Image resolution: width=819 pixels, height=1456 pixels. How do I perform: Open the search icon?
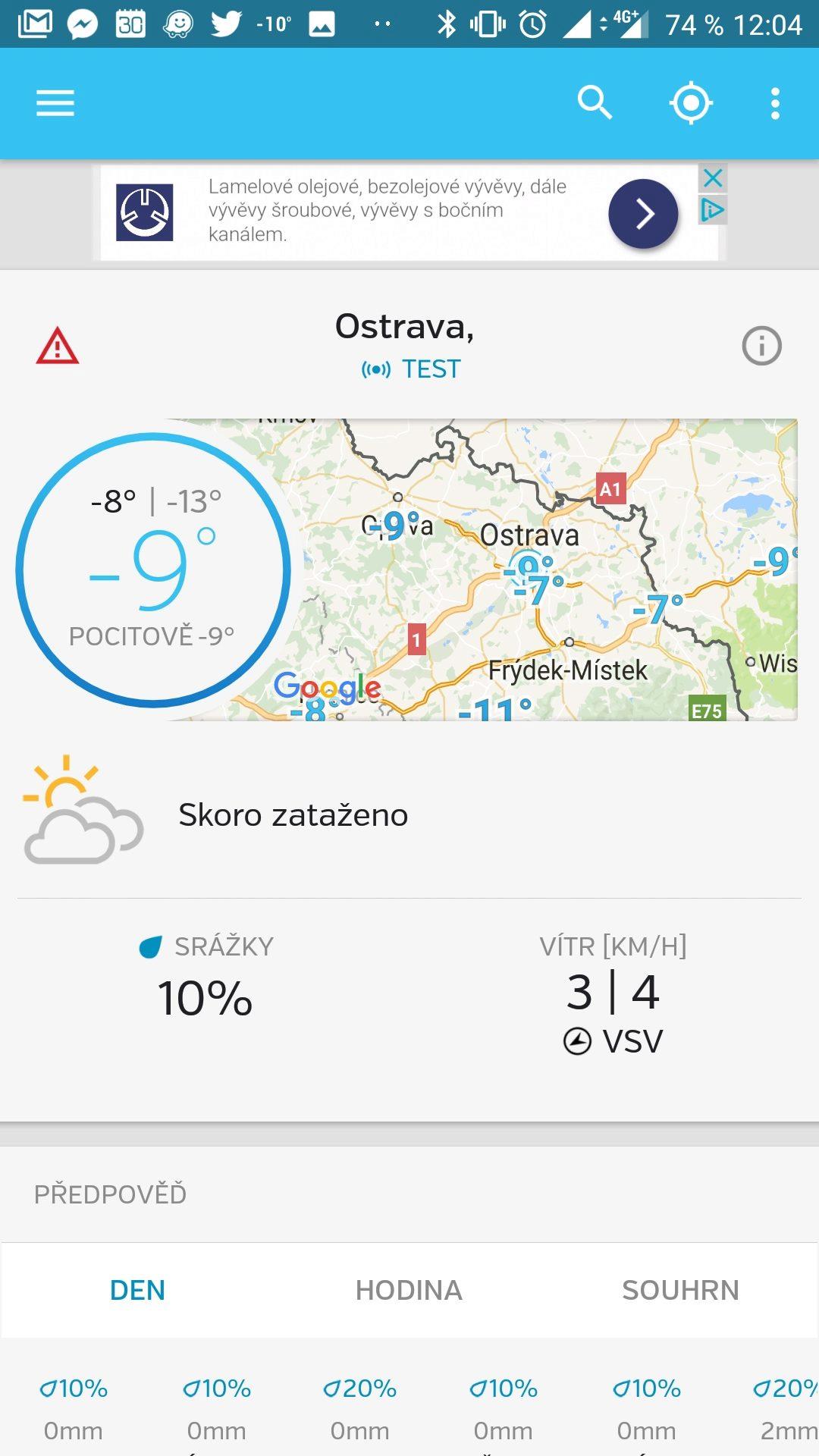[x=595, y=102]
